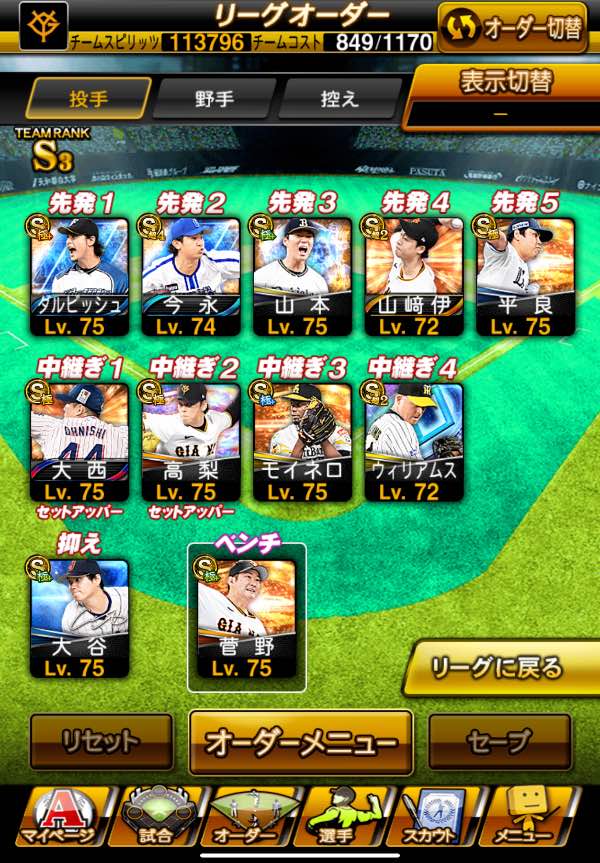This screenshot has height=863, width=600.
Task: Switch to the 控え tab
Action: point(340,99)
